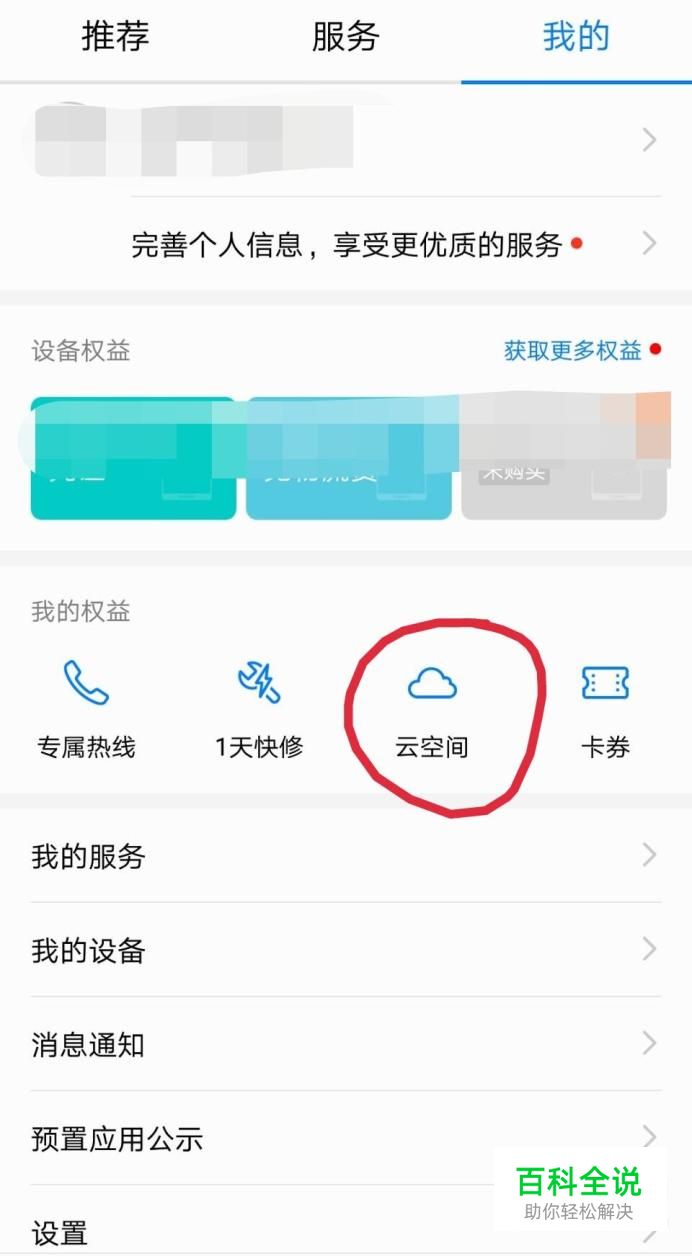Open 我的设备 row
This screenshot has width=692, height=1256.
point(345,950)
